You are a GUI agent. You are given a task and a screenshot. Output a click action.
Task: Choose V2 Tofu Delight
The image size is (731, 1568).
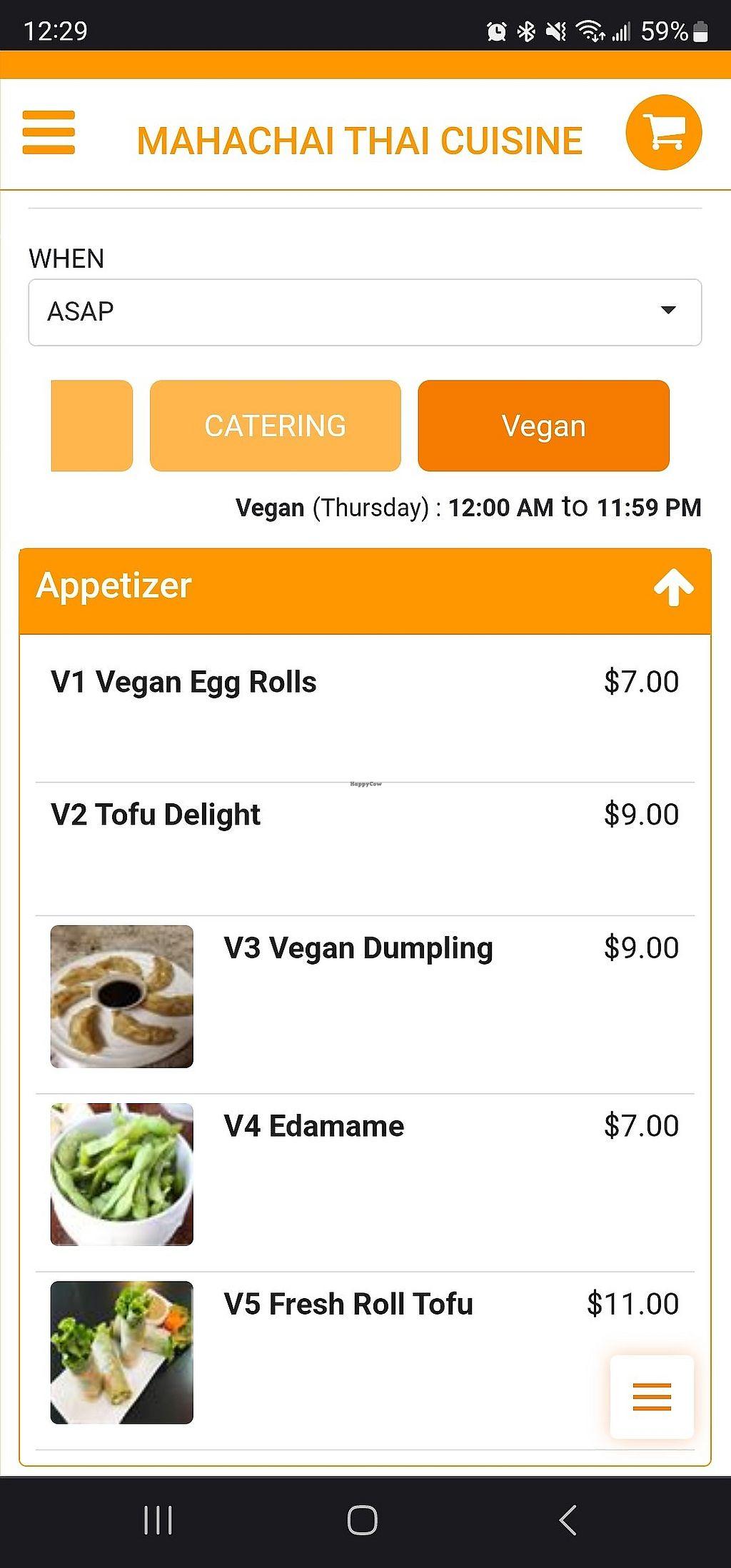click(x=156, y=815)
